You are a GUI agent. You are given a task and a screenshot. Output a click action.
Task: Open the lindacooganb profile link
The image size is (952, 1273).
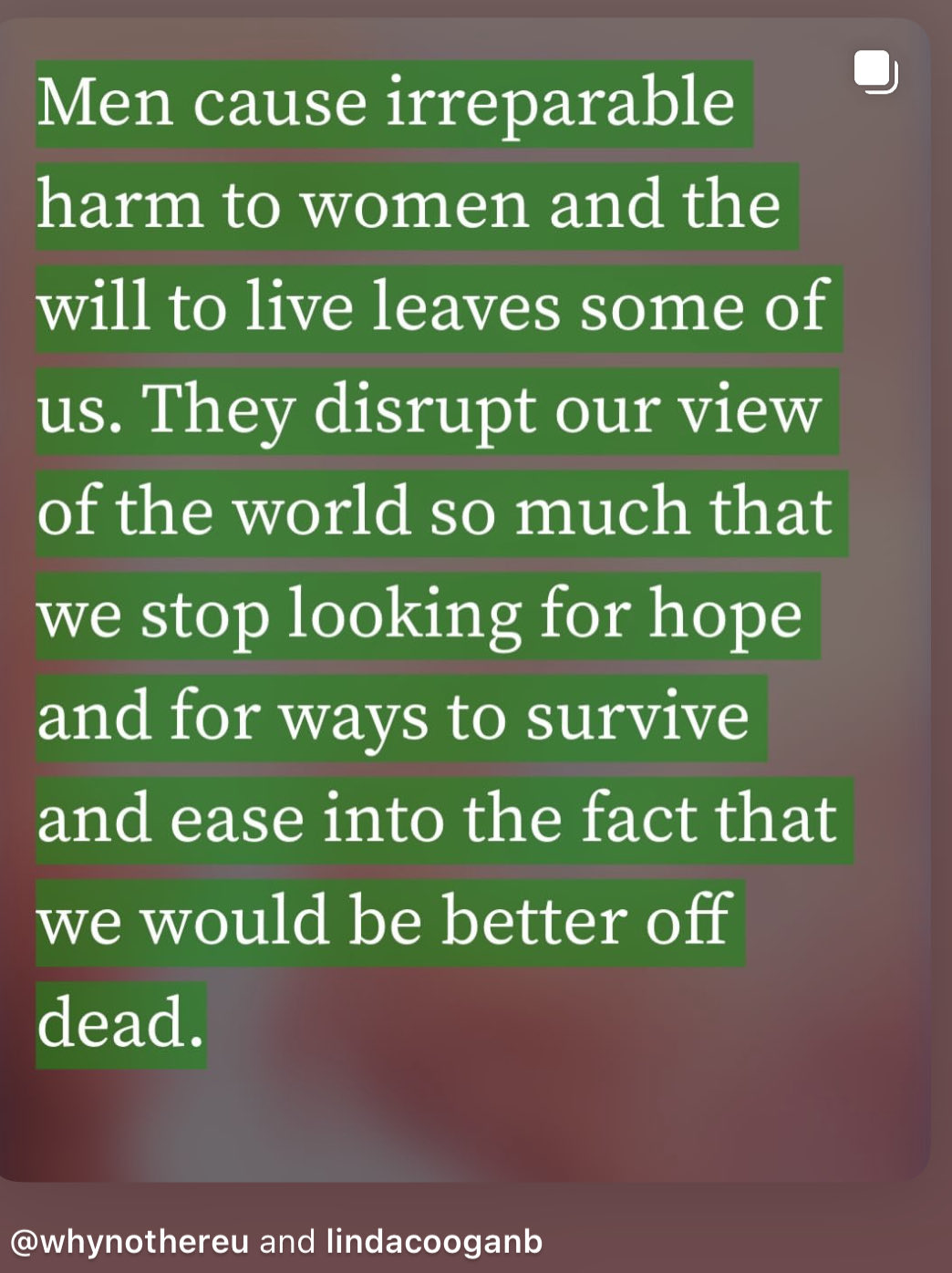434,1242
